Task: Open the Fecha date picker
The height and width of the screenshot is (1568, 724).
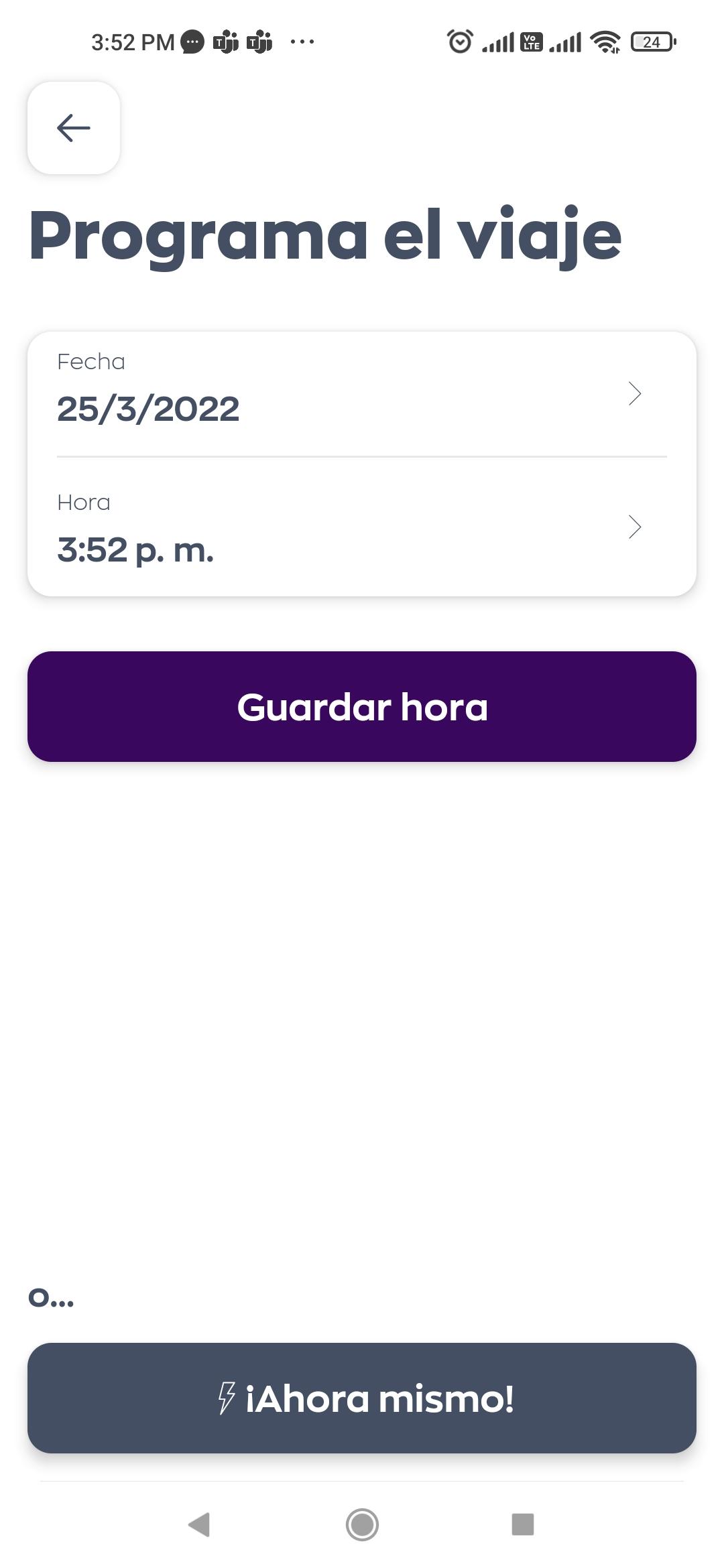Action: tap(362, 394)
